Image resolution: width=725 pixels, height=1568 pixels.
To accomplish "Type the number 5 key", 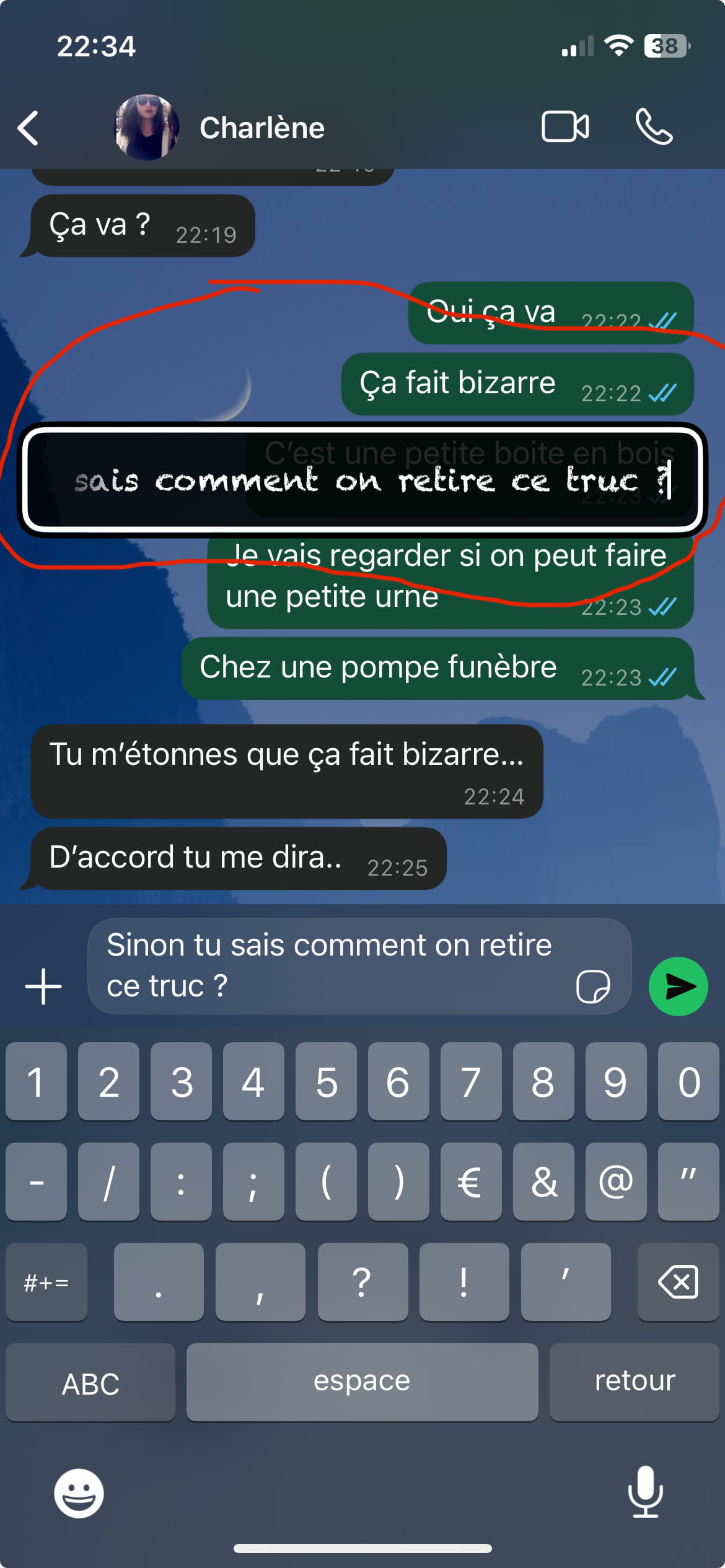I will [326, 1081].
